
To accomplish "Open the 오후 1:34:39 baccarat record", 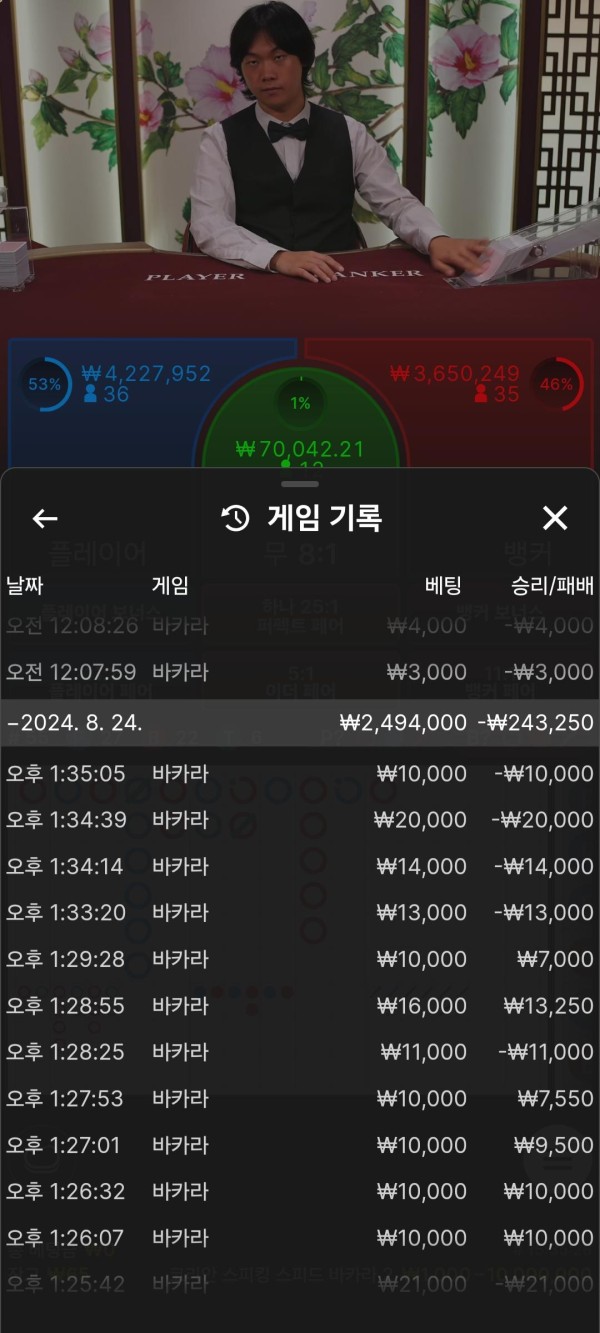I will (x=300, y=820).
